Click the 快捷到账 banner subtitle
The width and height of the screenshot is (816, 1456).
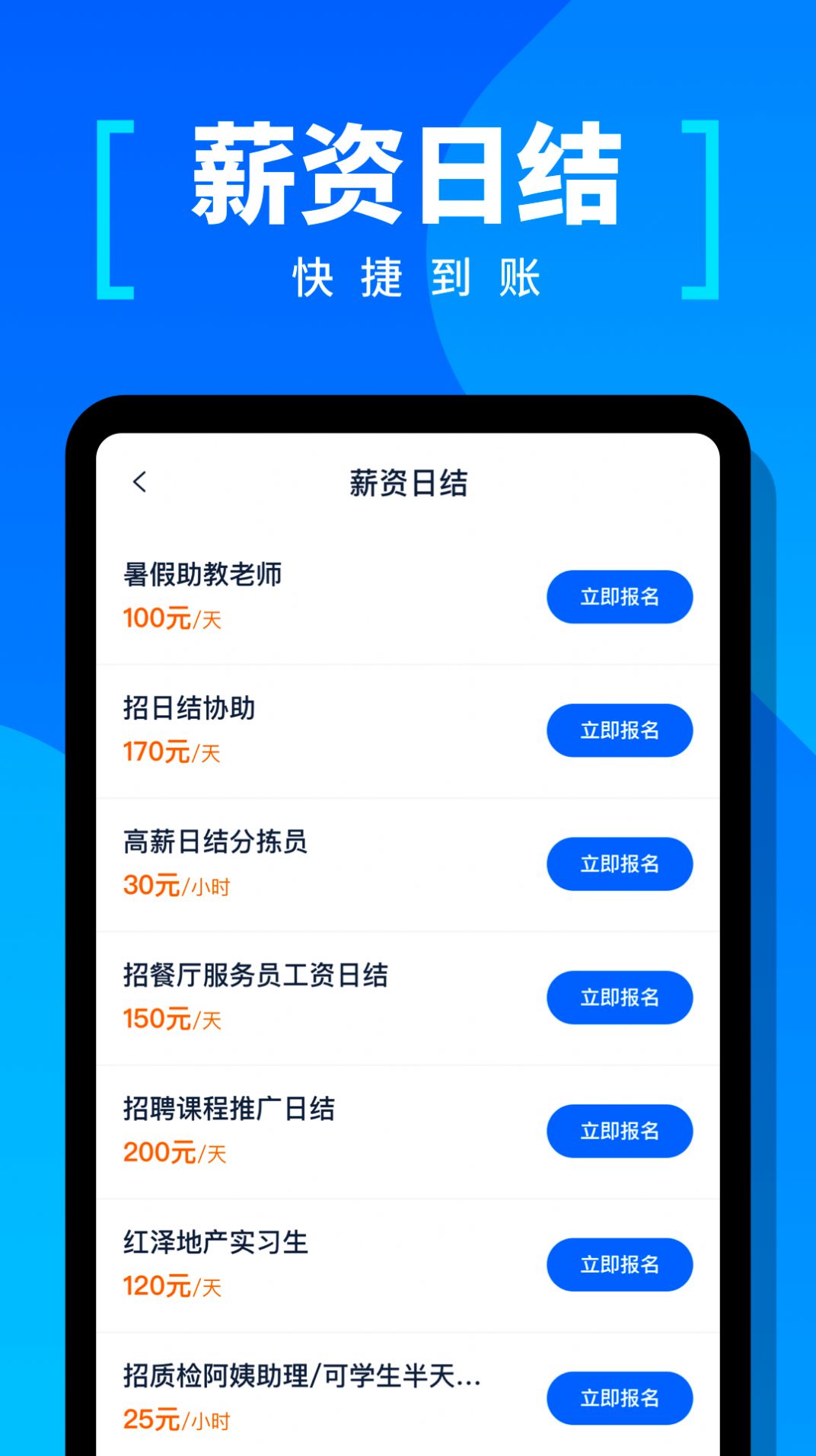click(408, 282)
